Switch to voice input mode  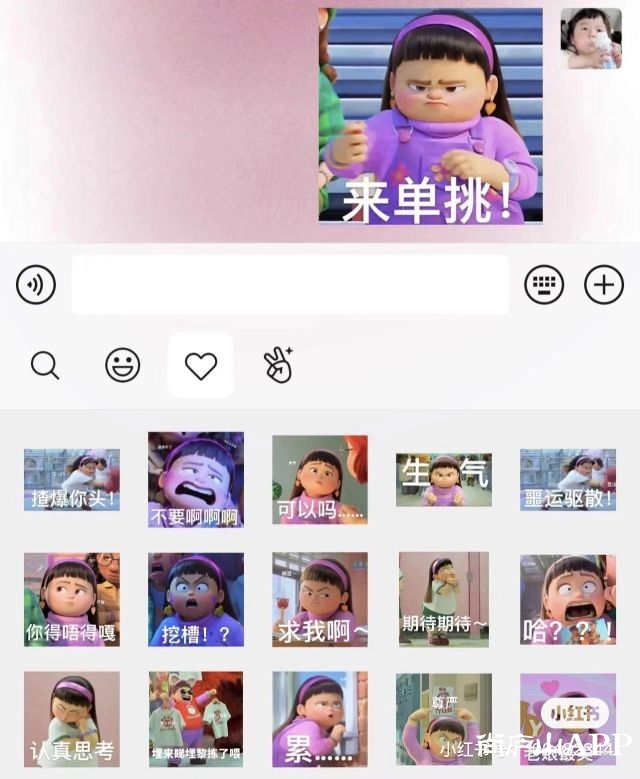(x=36, y=286)
